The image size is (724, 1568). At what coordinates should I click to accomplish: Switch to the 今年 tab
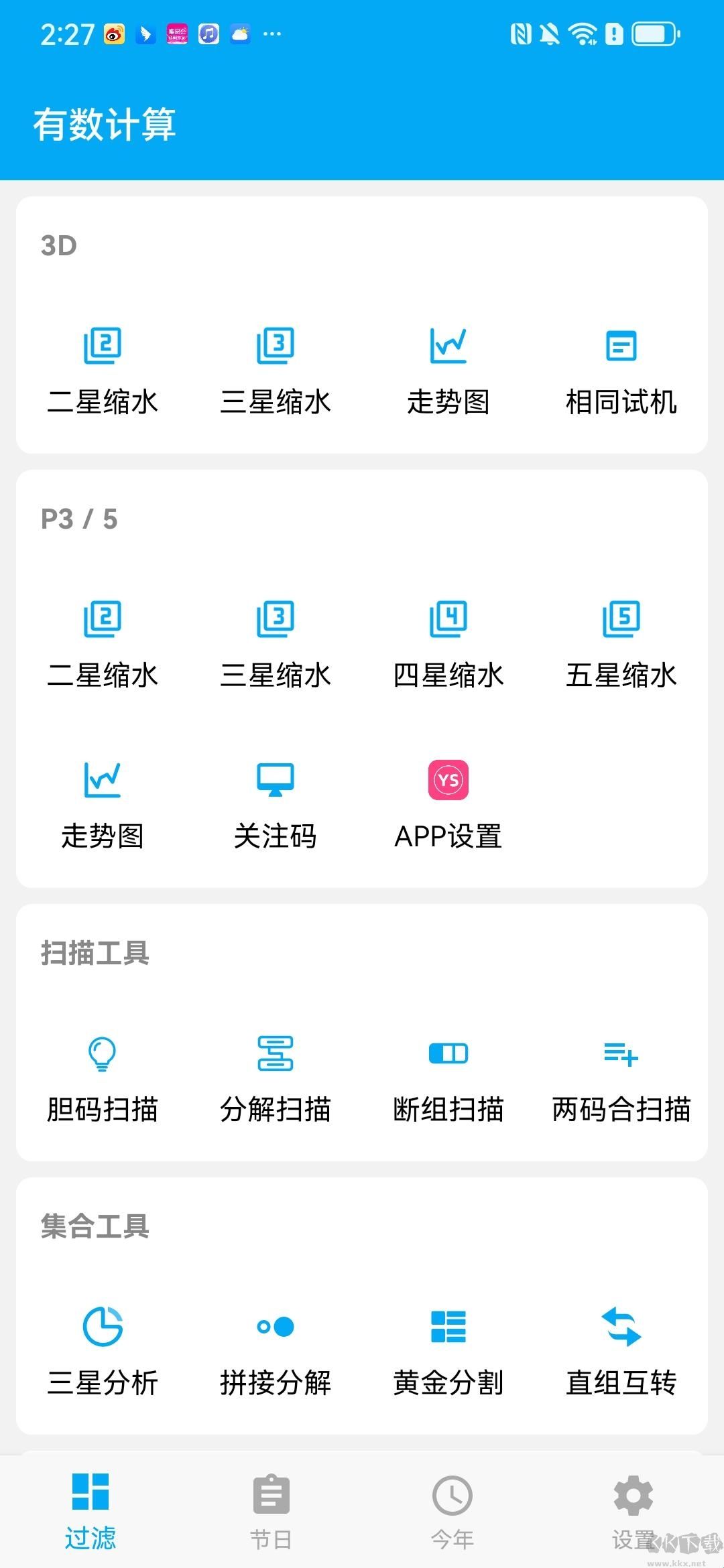click(x=452, y=1512)
